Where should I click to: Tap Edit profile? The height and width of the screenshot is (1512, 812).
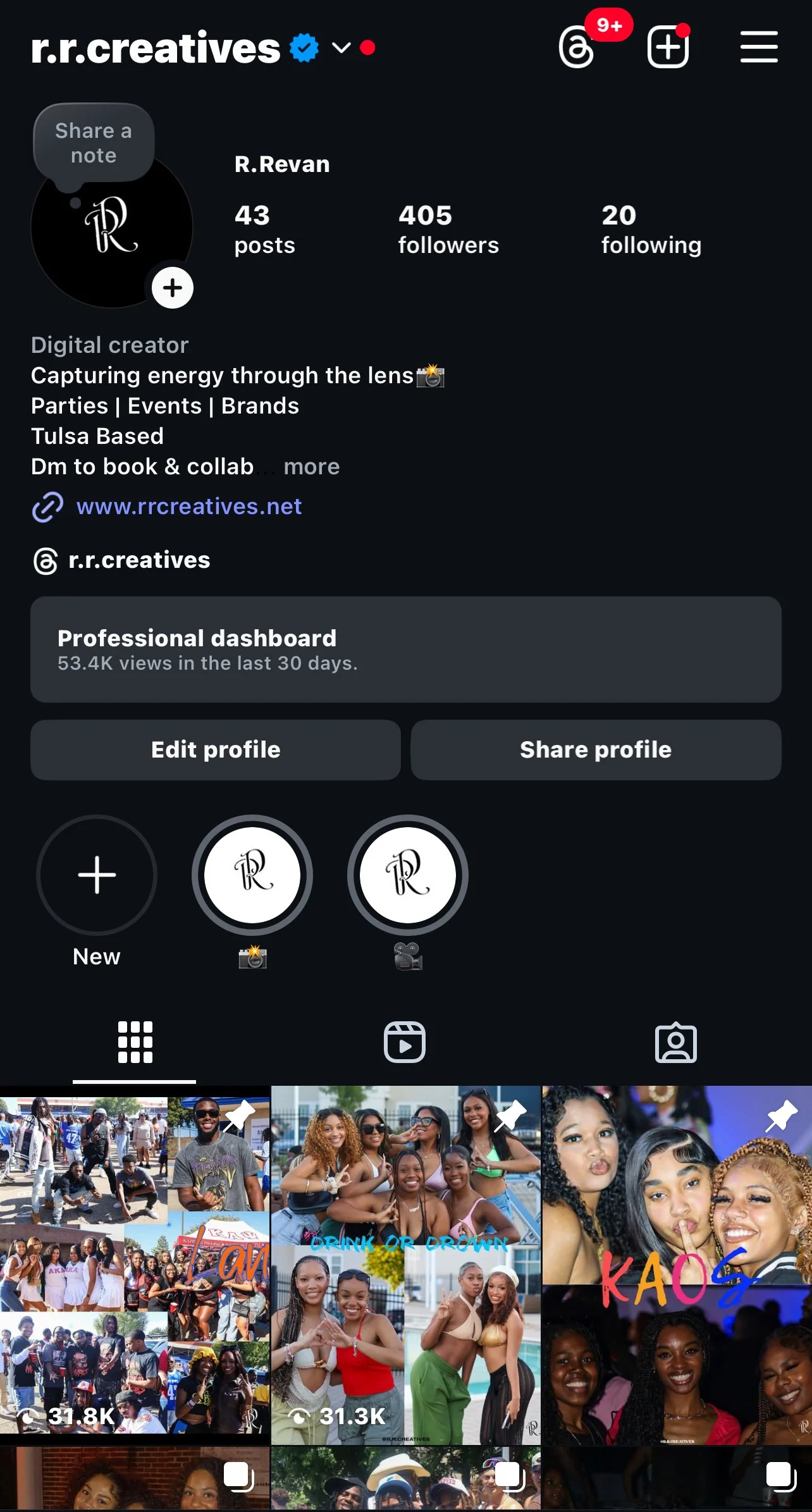(216, 750)
